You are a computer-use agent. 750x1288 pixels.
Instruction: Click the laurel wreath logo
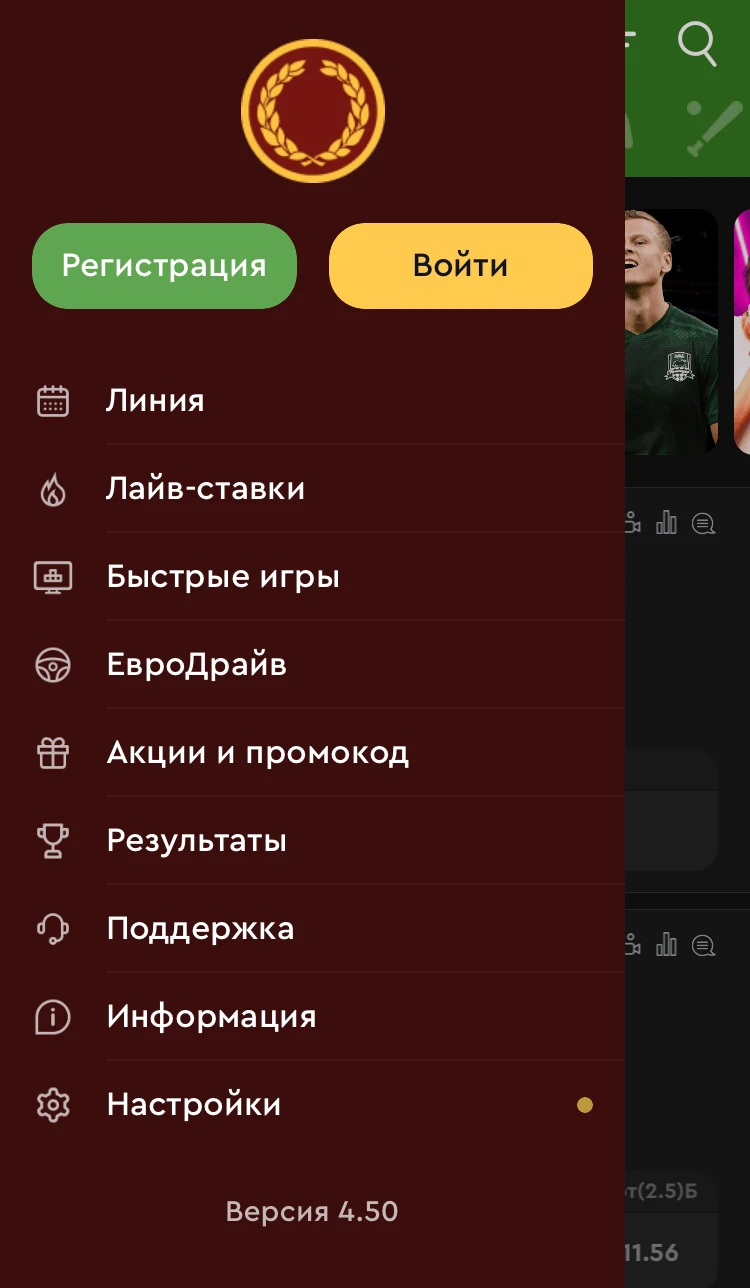click(x=312, y=111)
